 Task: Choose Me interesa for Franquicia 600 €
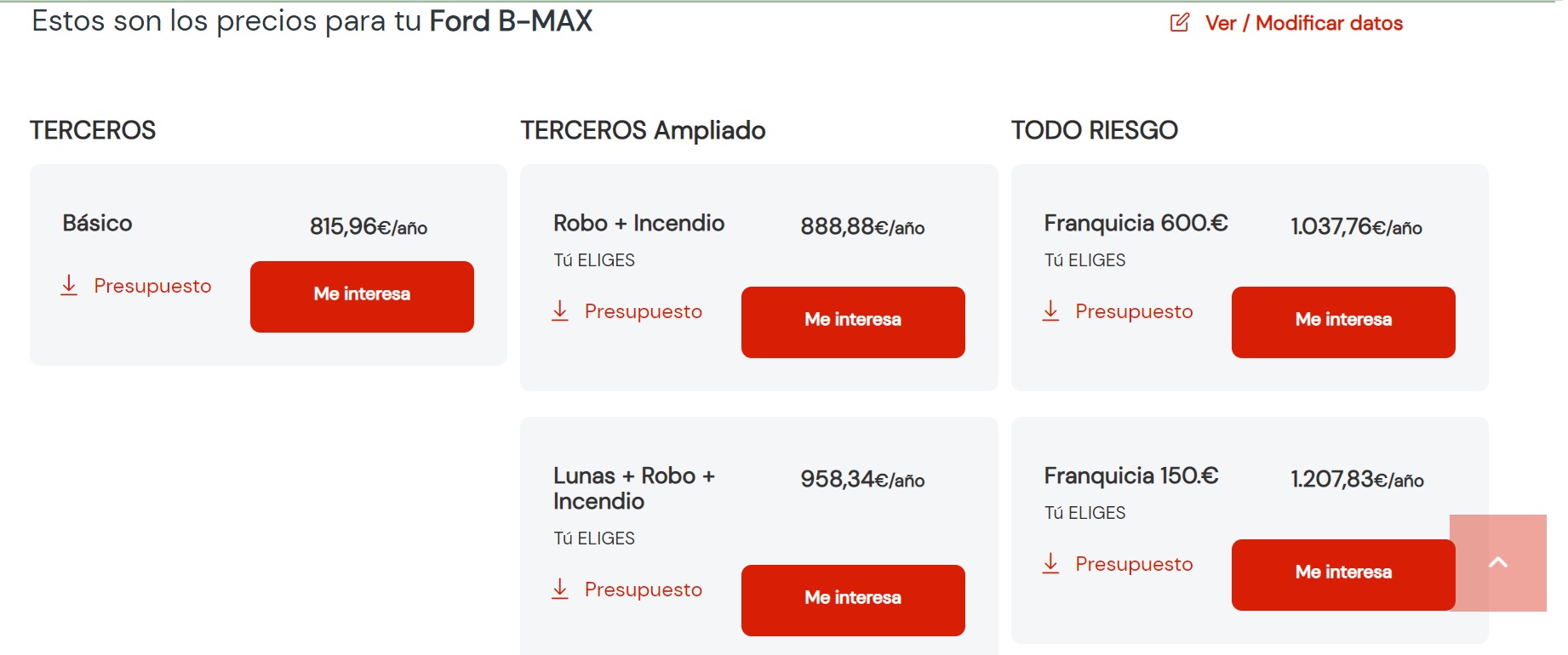[x=1343, y=322]
